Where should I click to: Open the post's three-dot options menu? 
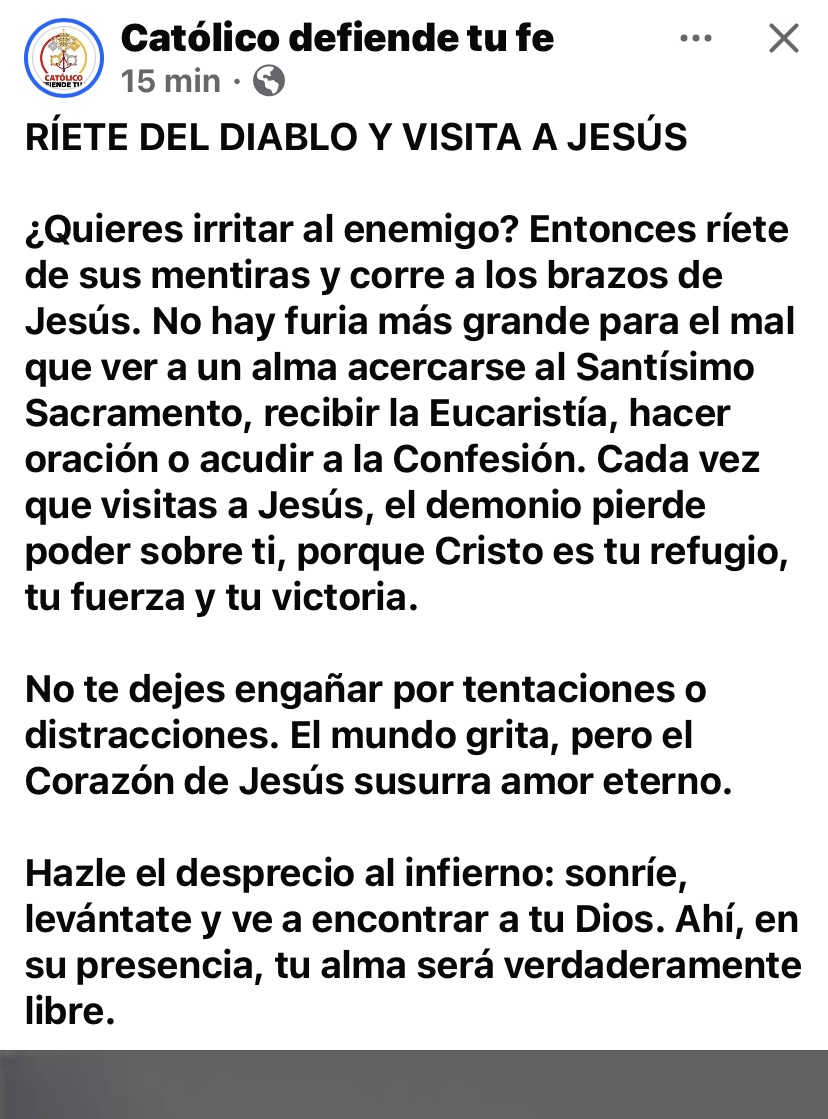click(x=695, y=39)
